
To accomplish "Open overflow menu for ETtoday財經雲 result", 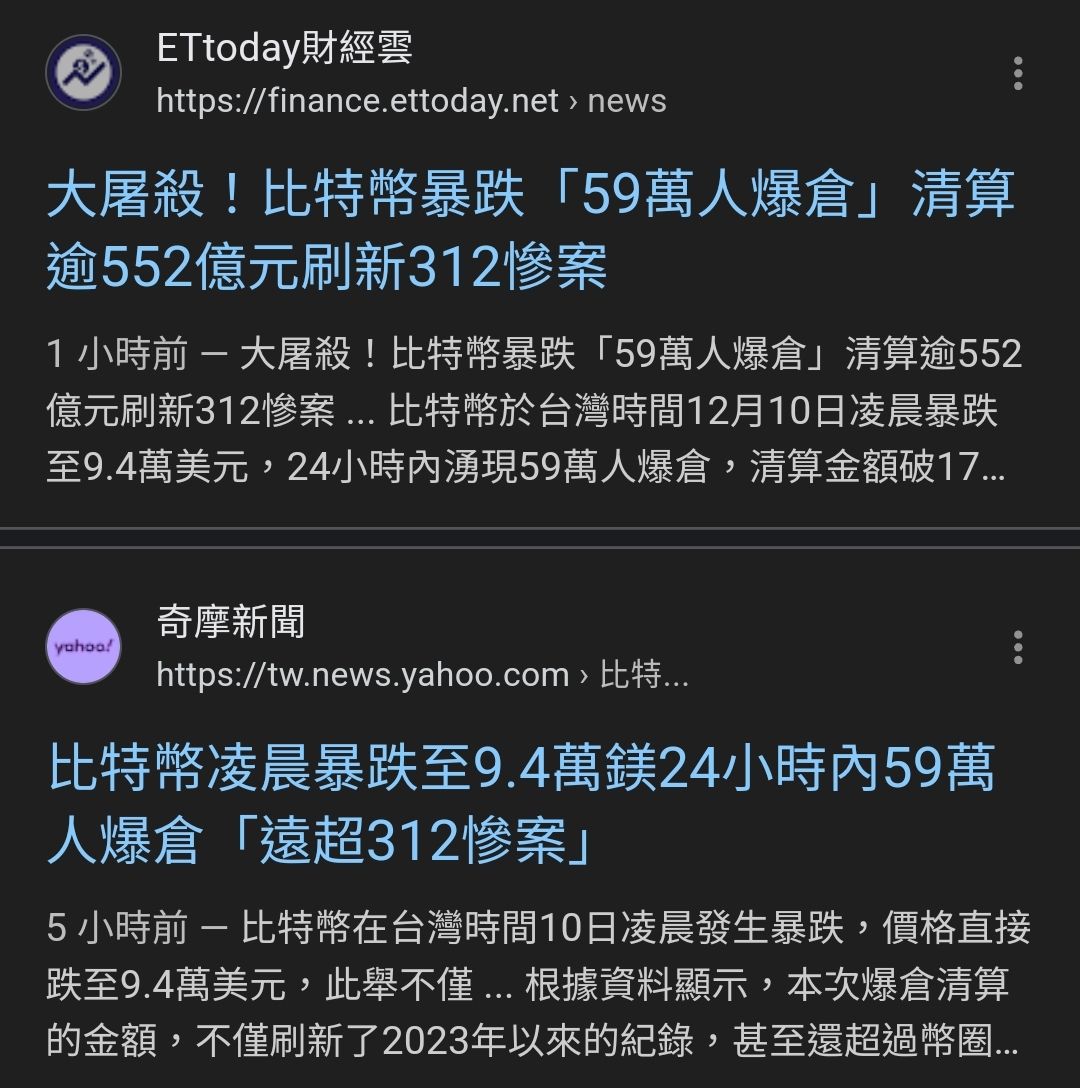I will 1018,74.
